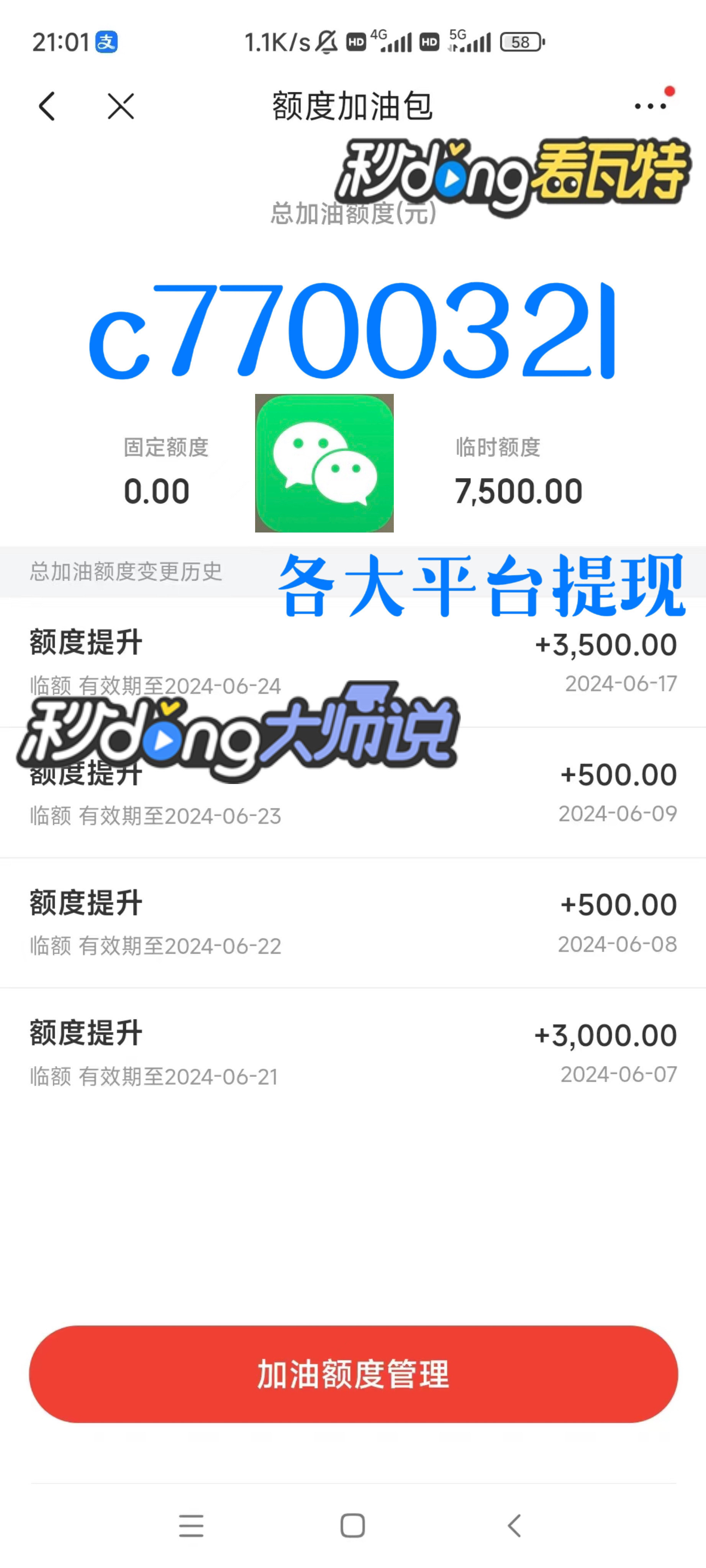Tap the 加油额度管理 button
This screenshot has width=706, height=1568.
[x=353, y=1374]
